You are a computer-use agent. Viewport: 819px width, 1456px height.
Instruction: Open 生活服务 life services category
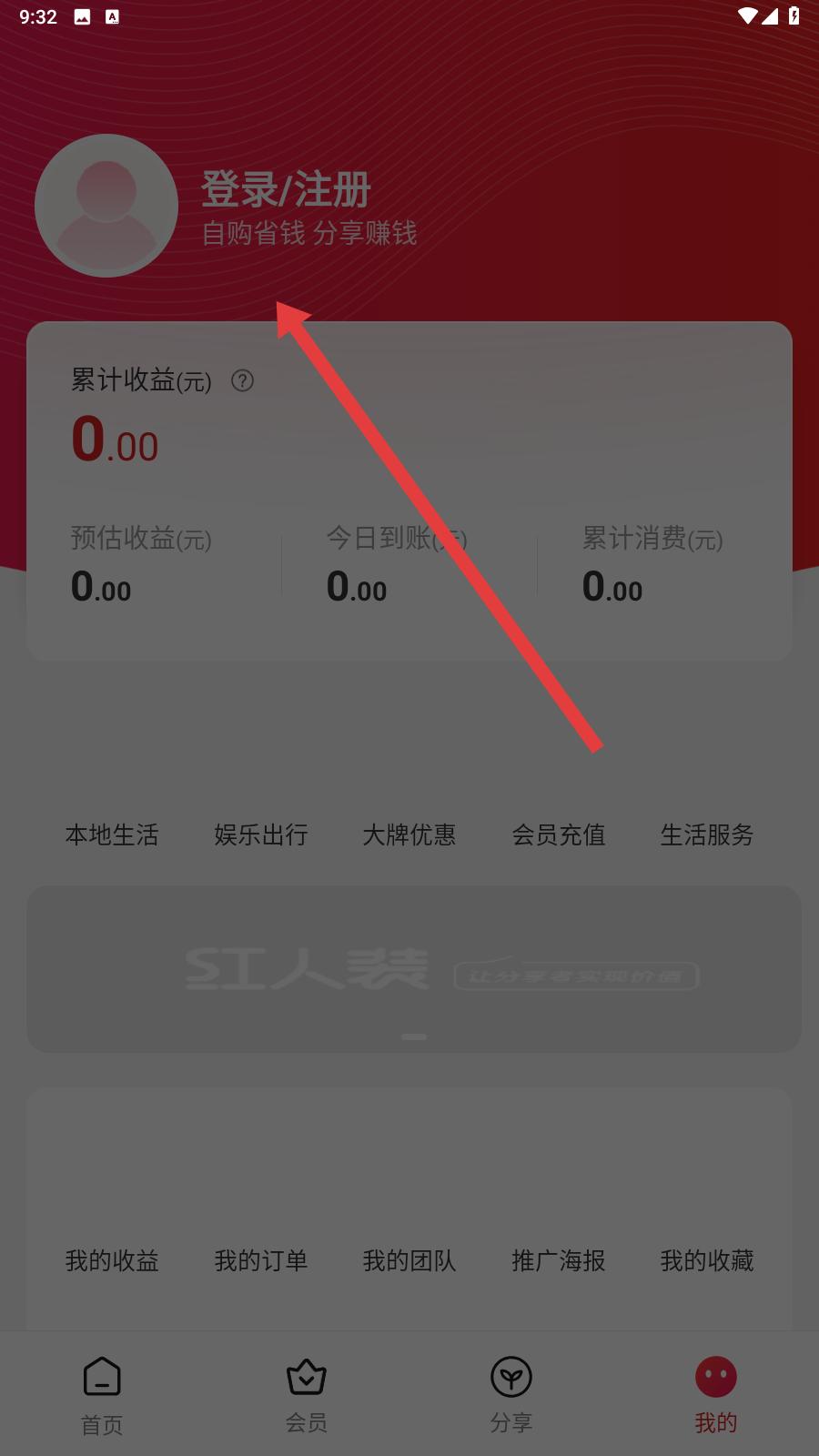[706, 834]
